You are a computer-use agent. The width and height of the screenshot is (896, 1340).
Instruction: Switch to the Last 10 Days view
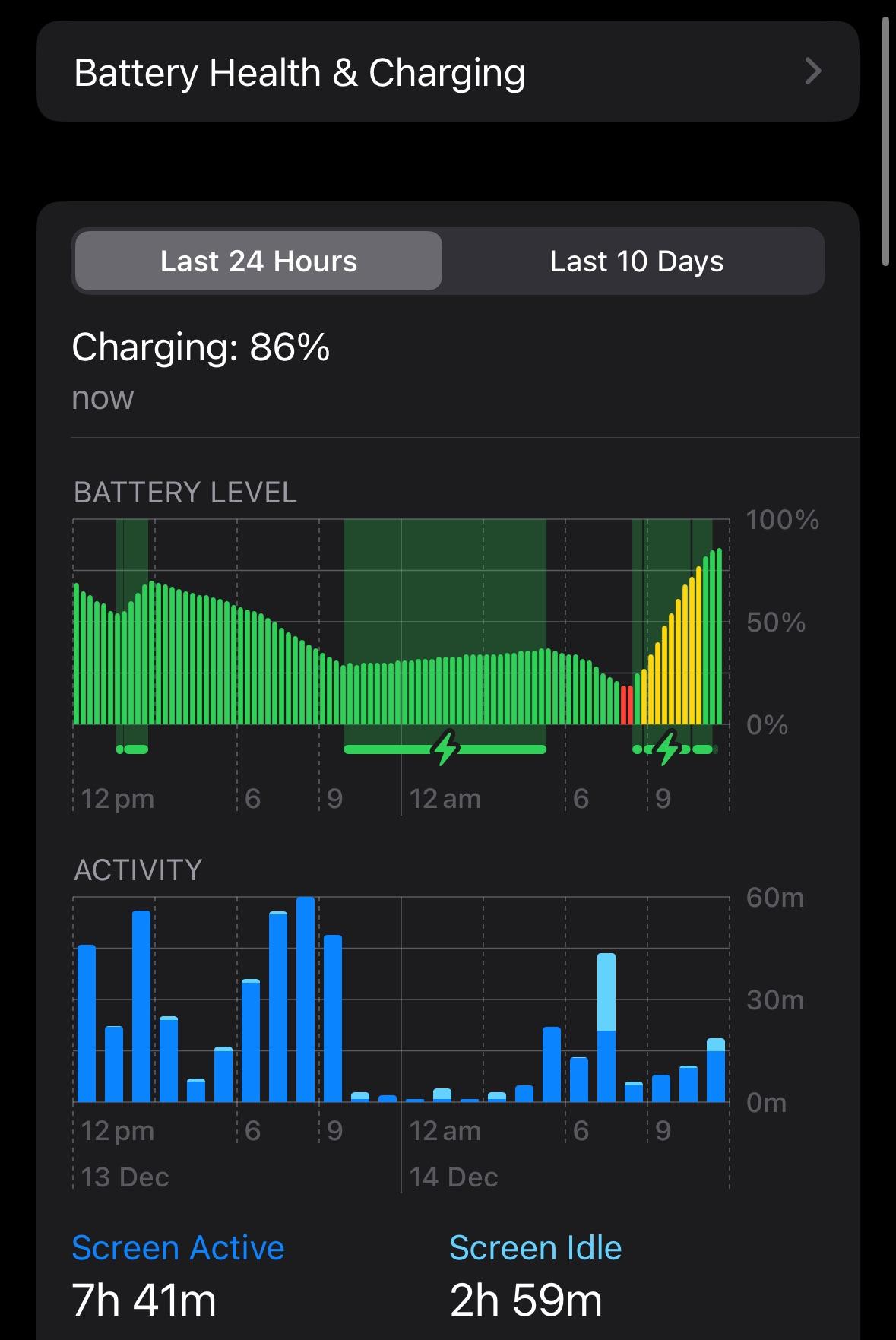[636, 261]
